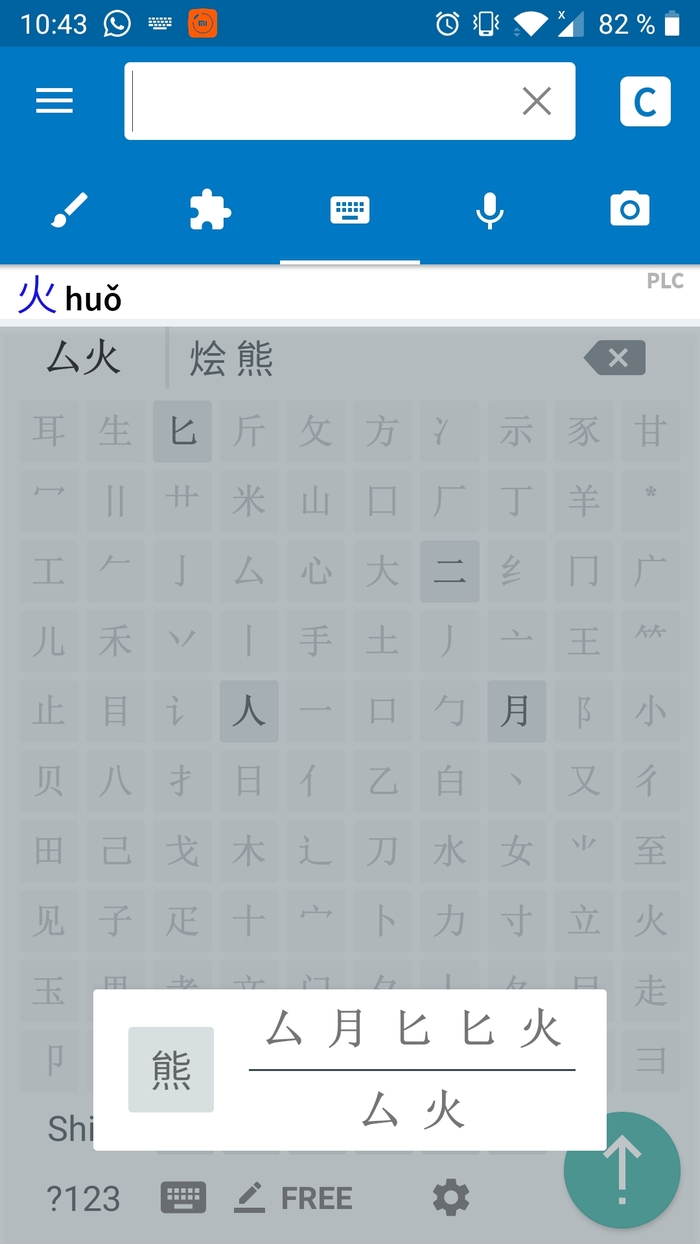The image size is (700, 1244).
Task: Clear the search field text
Action: tap(537, 101)
